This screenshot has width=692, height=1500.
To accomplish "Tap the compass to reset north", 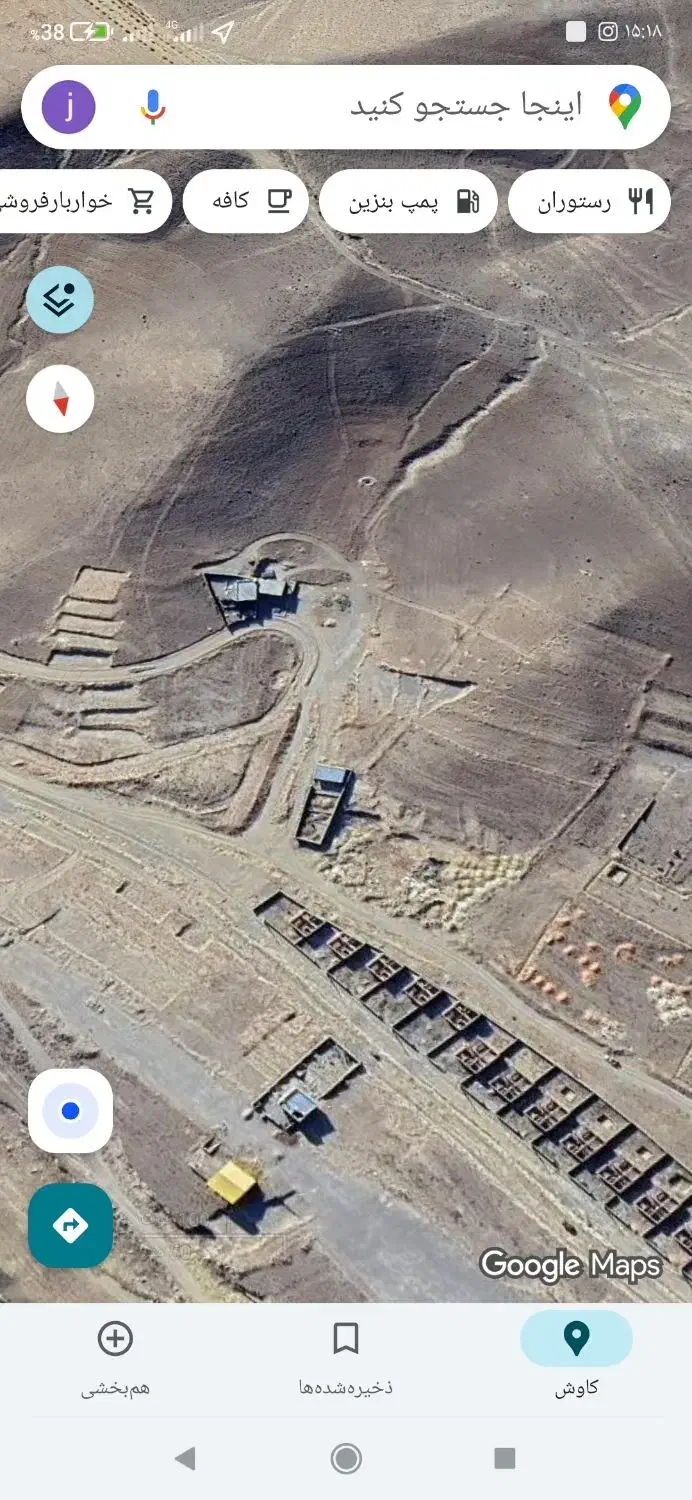I will tap(60, 399).
